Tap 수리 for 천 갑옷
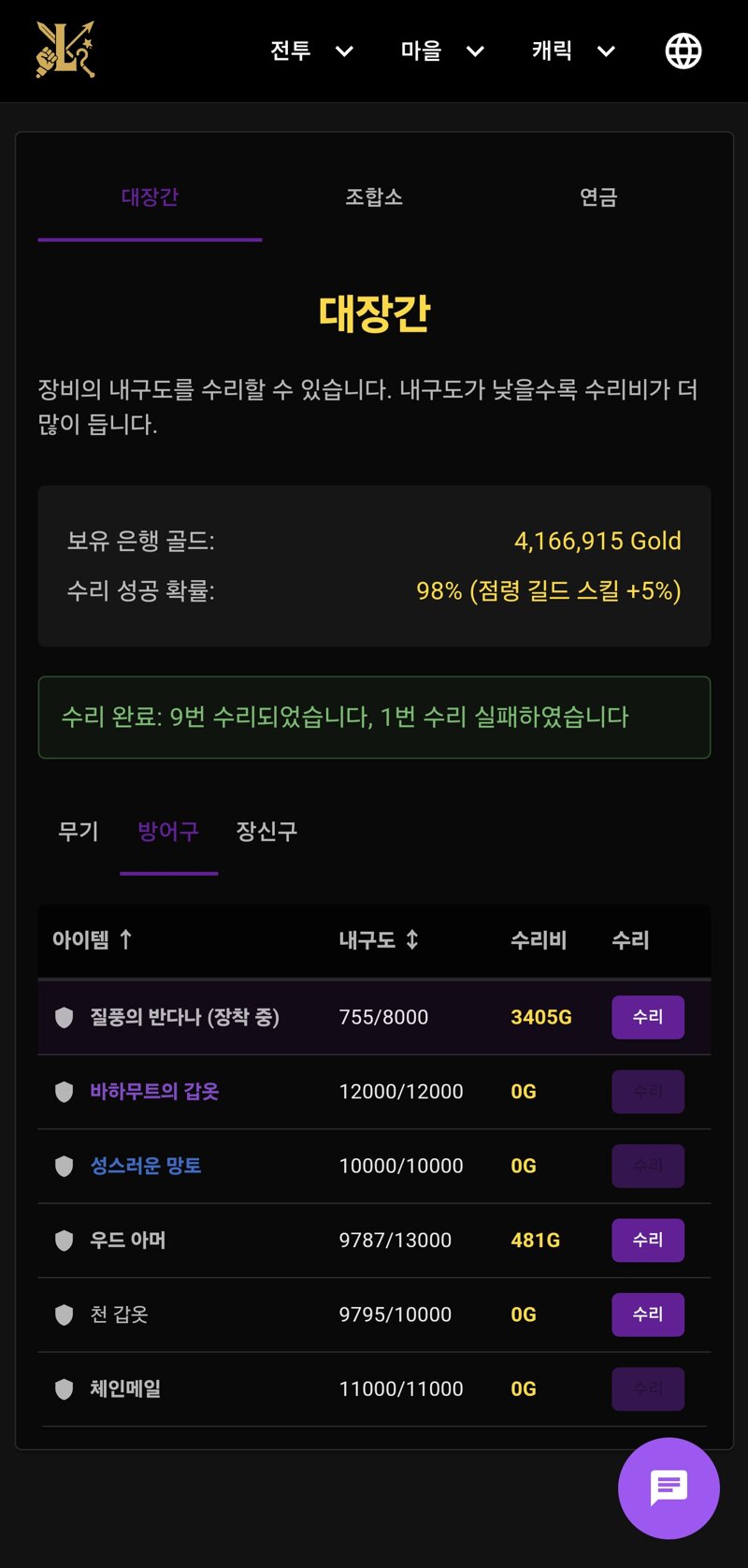 coord(648,1314)
